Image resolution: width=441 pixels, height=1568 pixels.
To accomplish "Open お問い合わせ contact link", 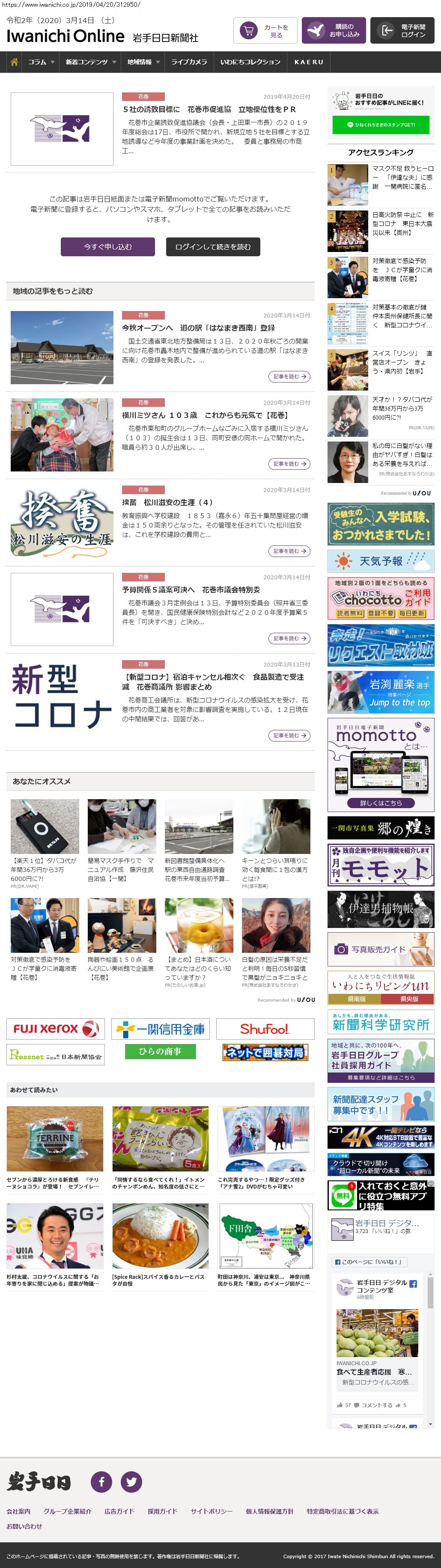I will tap(24, 1526).
